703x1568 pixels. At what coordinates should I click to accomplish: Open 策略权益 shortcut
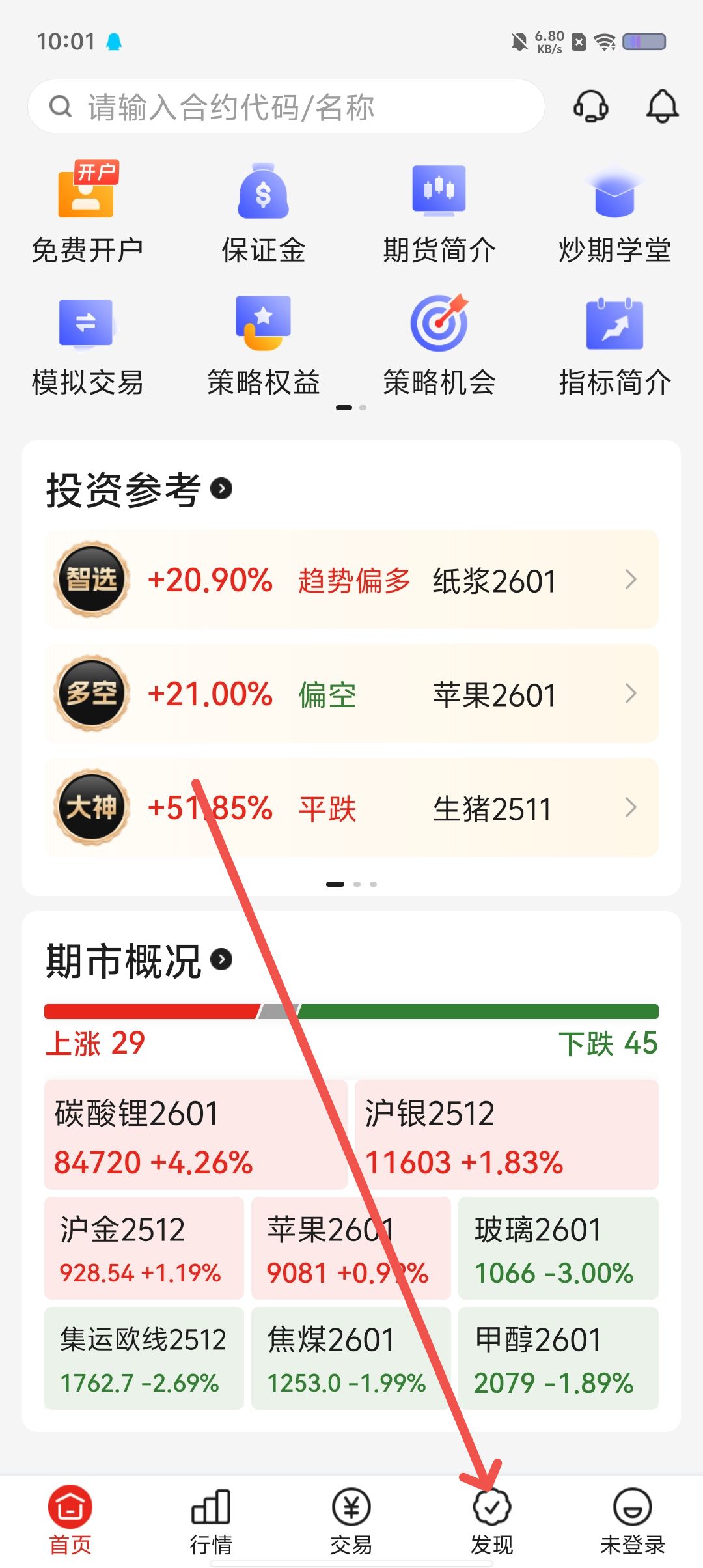coord(263,346)
